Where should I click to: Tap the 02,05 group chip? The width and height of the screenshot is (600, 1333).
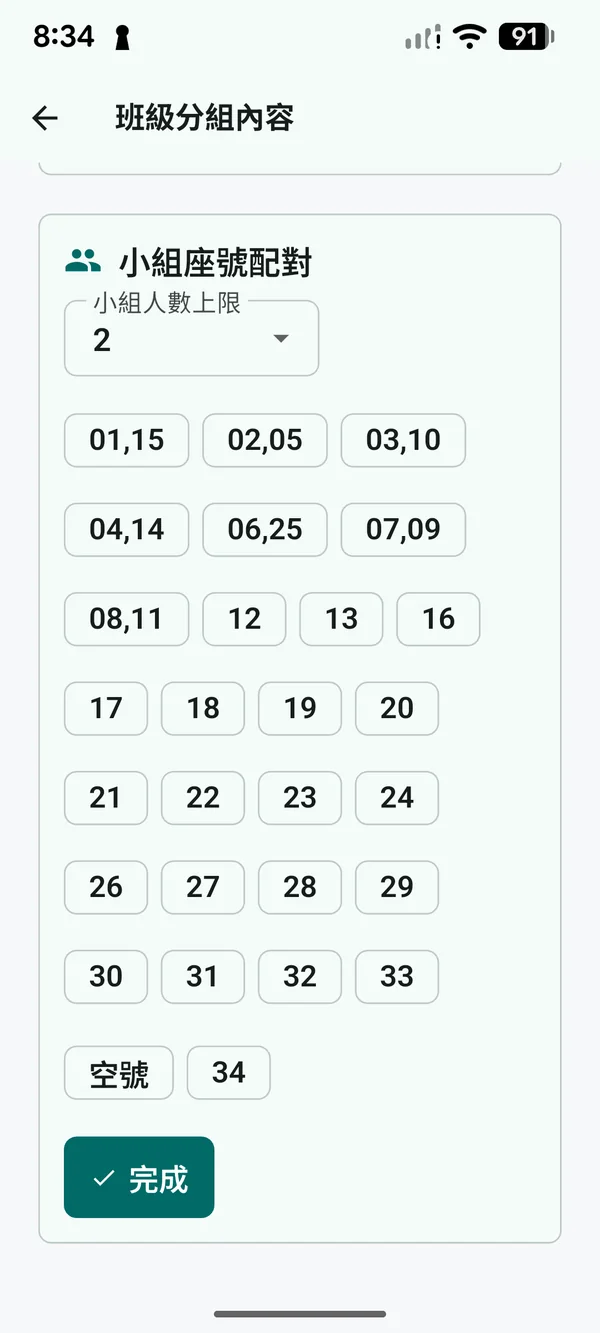tap(265, 440)
